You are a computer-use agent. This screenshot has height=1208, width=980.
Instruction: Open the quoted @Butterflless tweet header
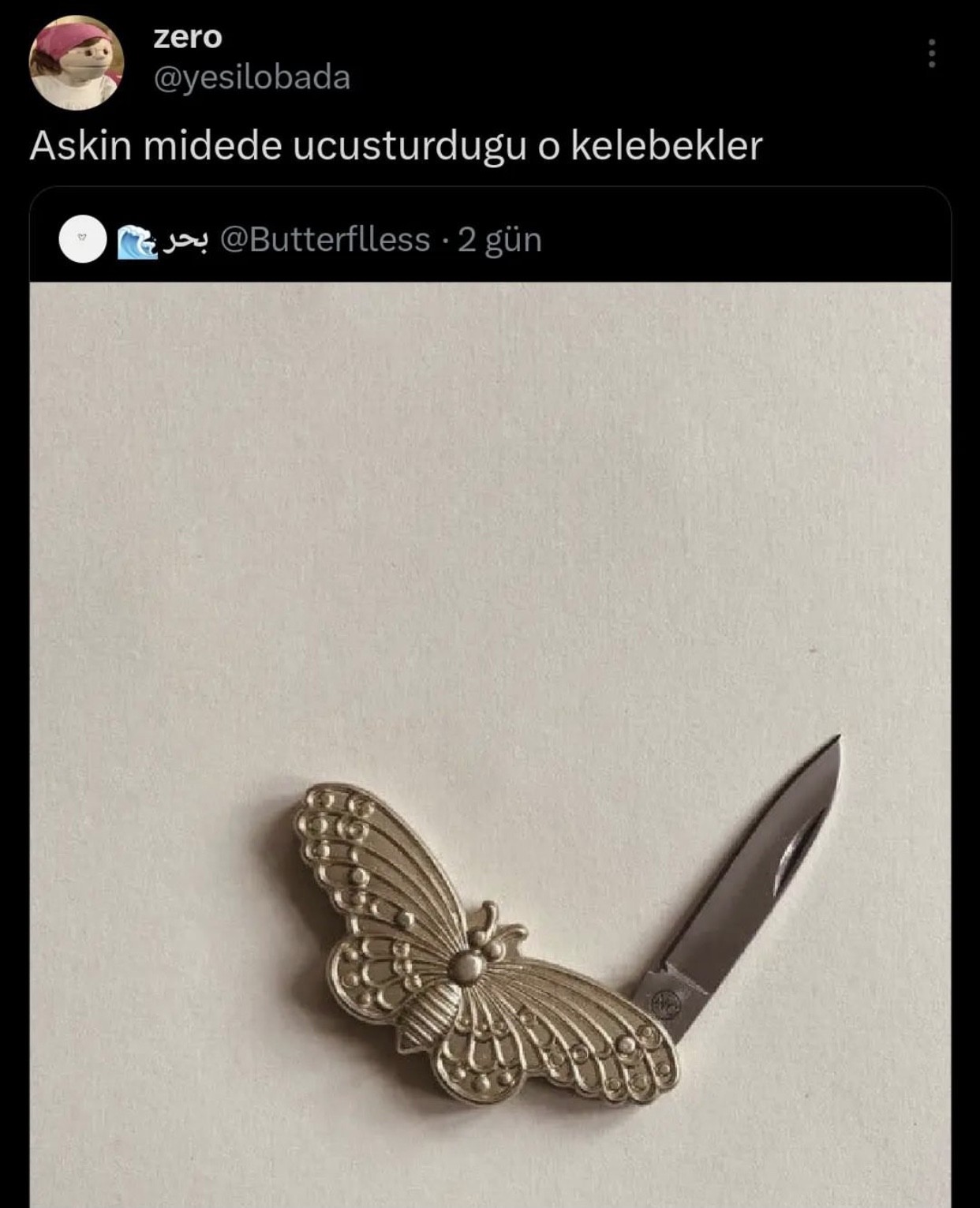click(325, 240)
